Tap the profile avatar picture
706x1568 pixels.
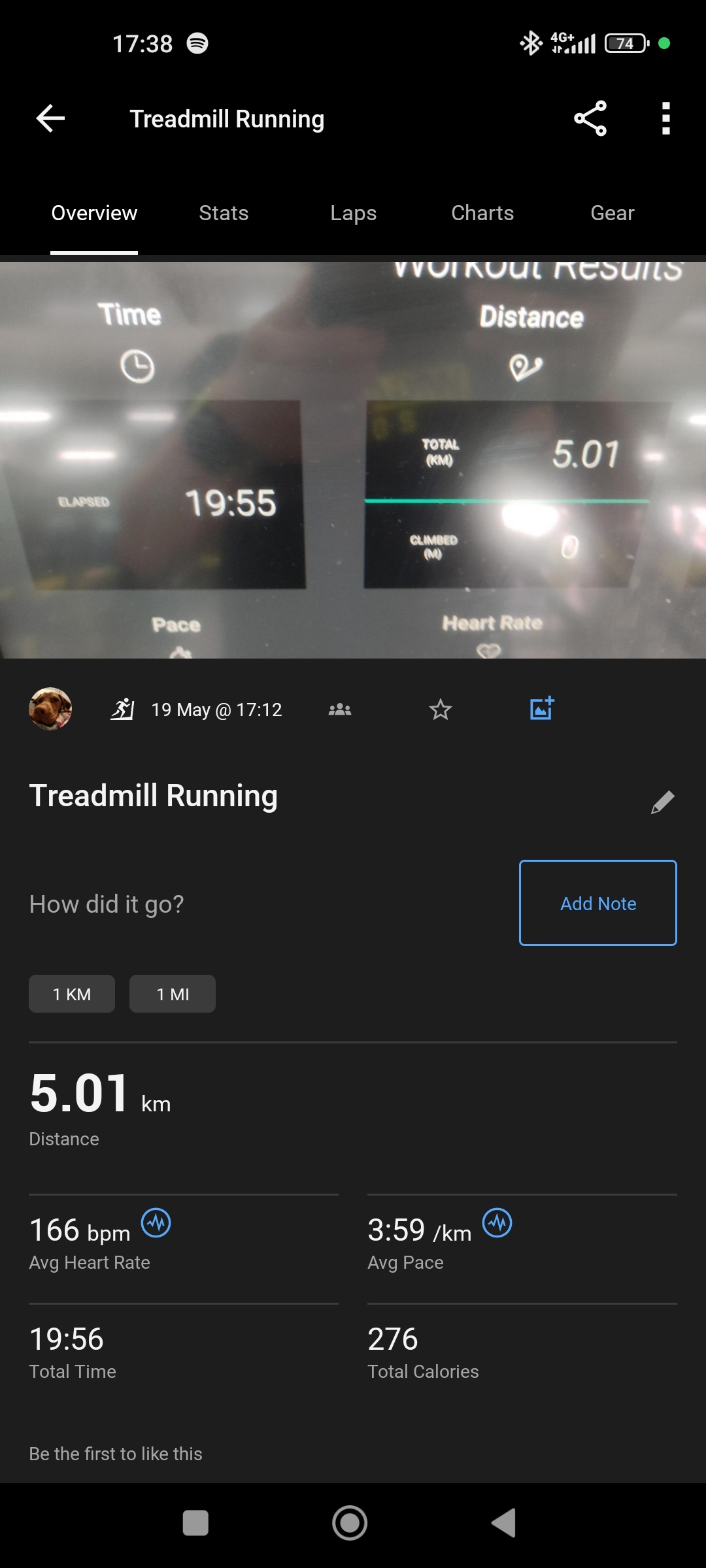tap(50, 709)
